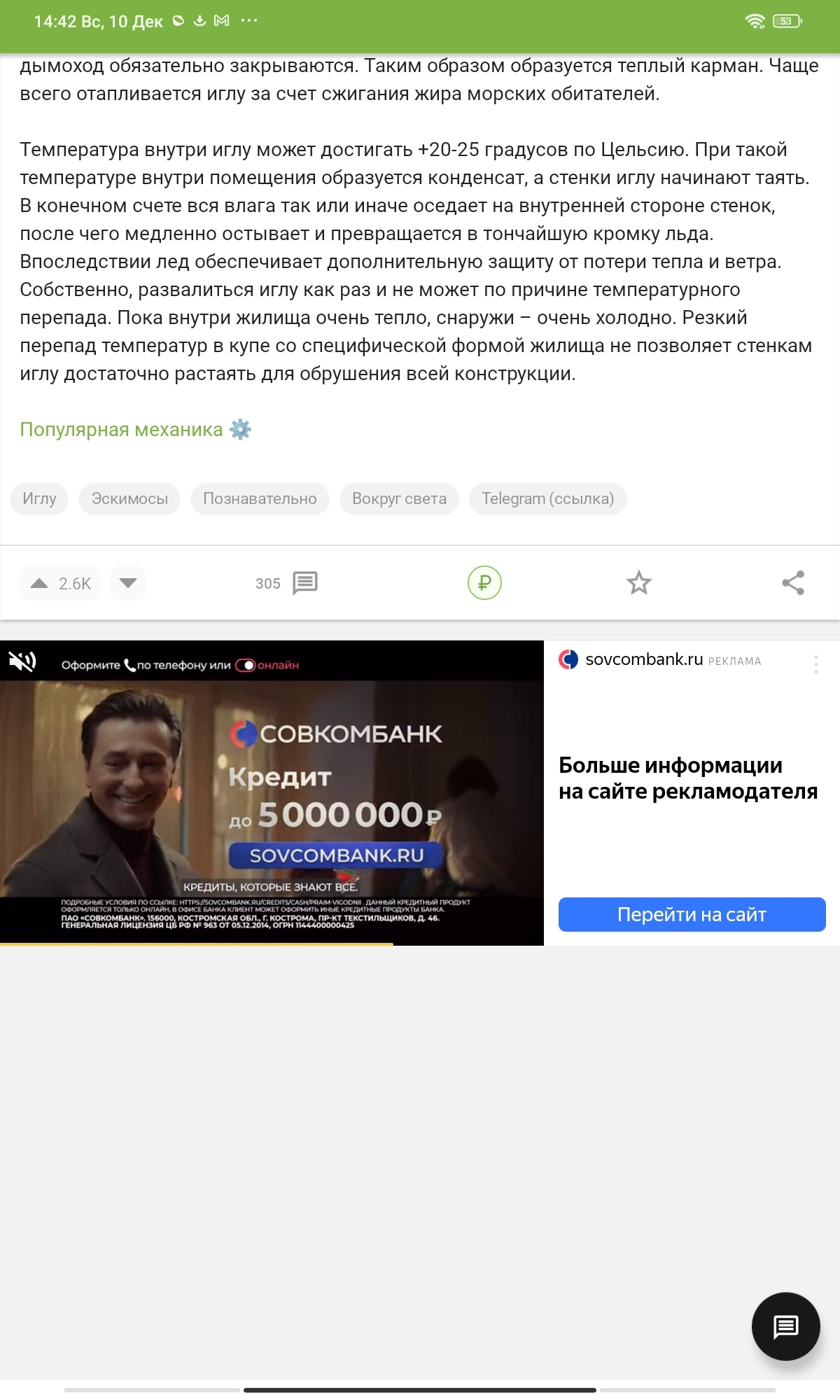The width and height of the screenshot is (840, 1400).
Task: Downvote this post
Action: (x=128, y=583)
